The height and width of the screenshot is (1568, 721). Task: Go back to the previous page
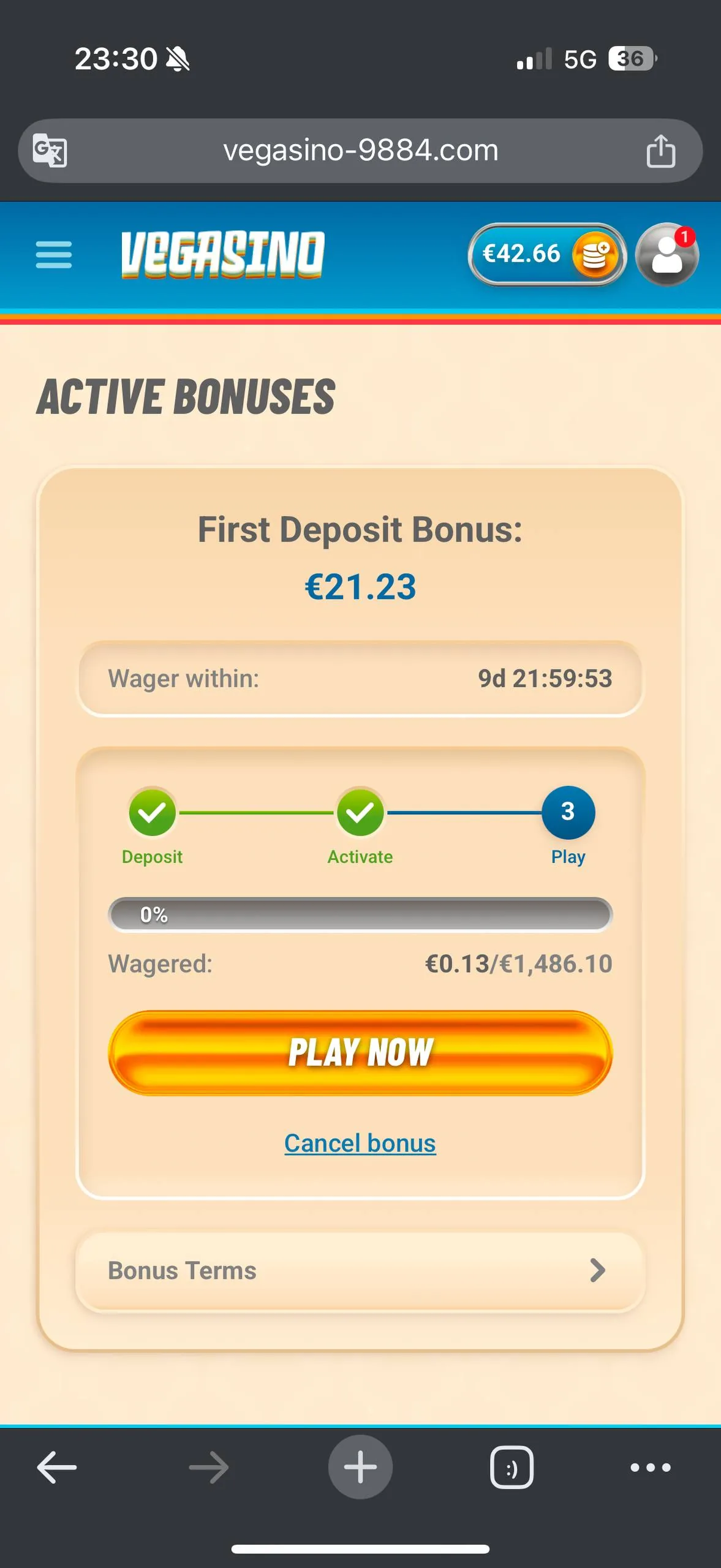(x=57, y=1467)
